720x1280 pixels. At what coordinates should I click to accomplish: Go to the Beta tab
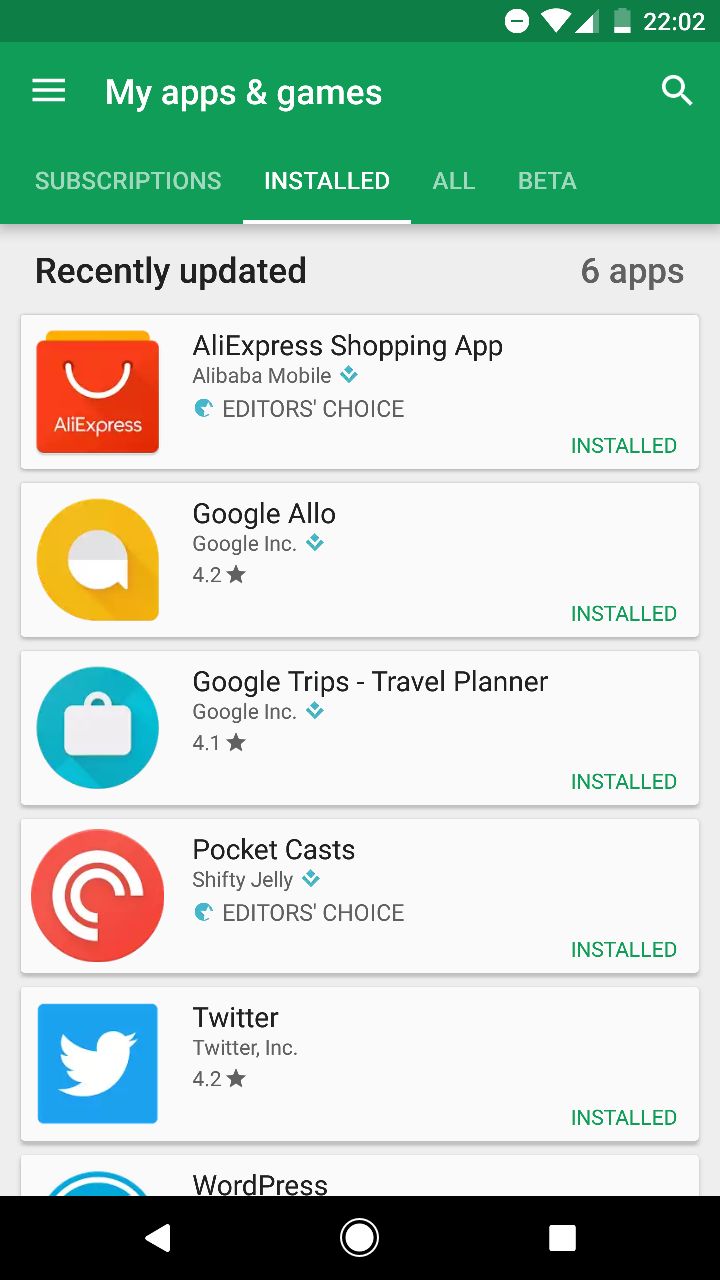tap(547, 181)
